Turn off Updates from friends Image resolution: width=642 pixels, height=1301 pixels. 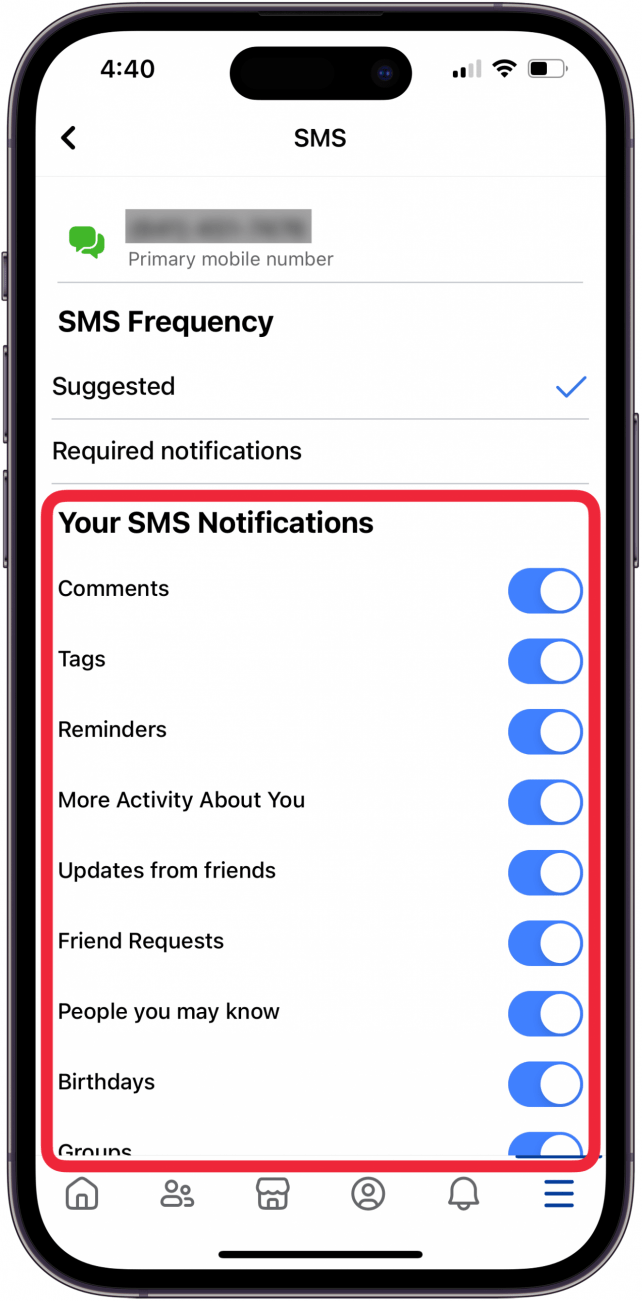click(545, 872)
